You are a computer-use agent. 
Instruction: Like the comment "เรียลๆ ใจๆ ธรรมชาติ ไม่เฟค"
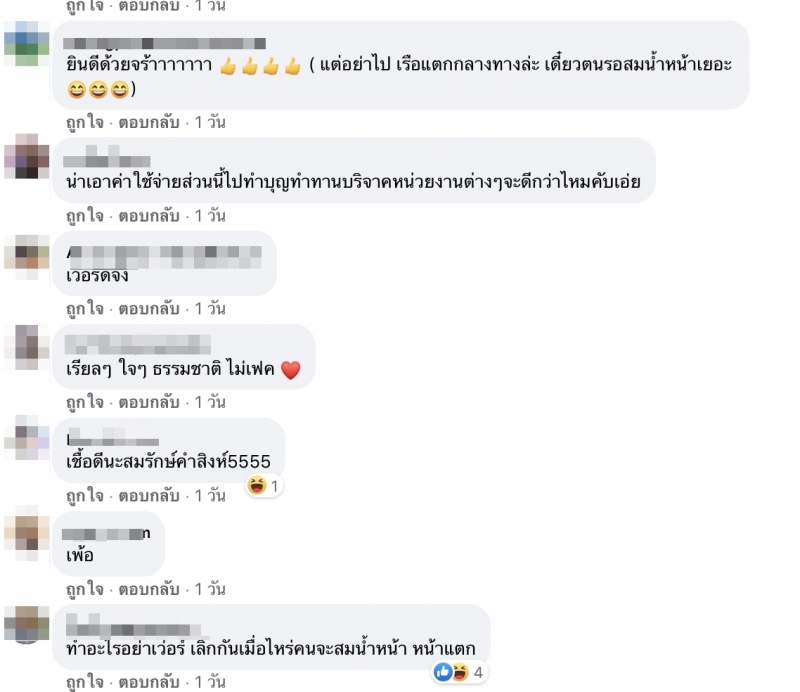(x=84, y=402)
